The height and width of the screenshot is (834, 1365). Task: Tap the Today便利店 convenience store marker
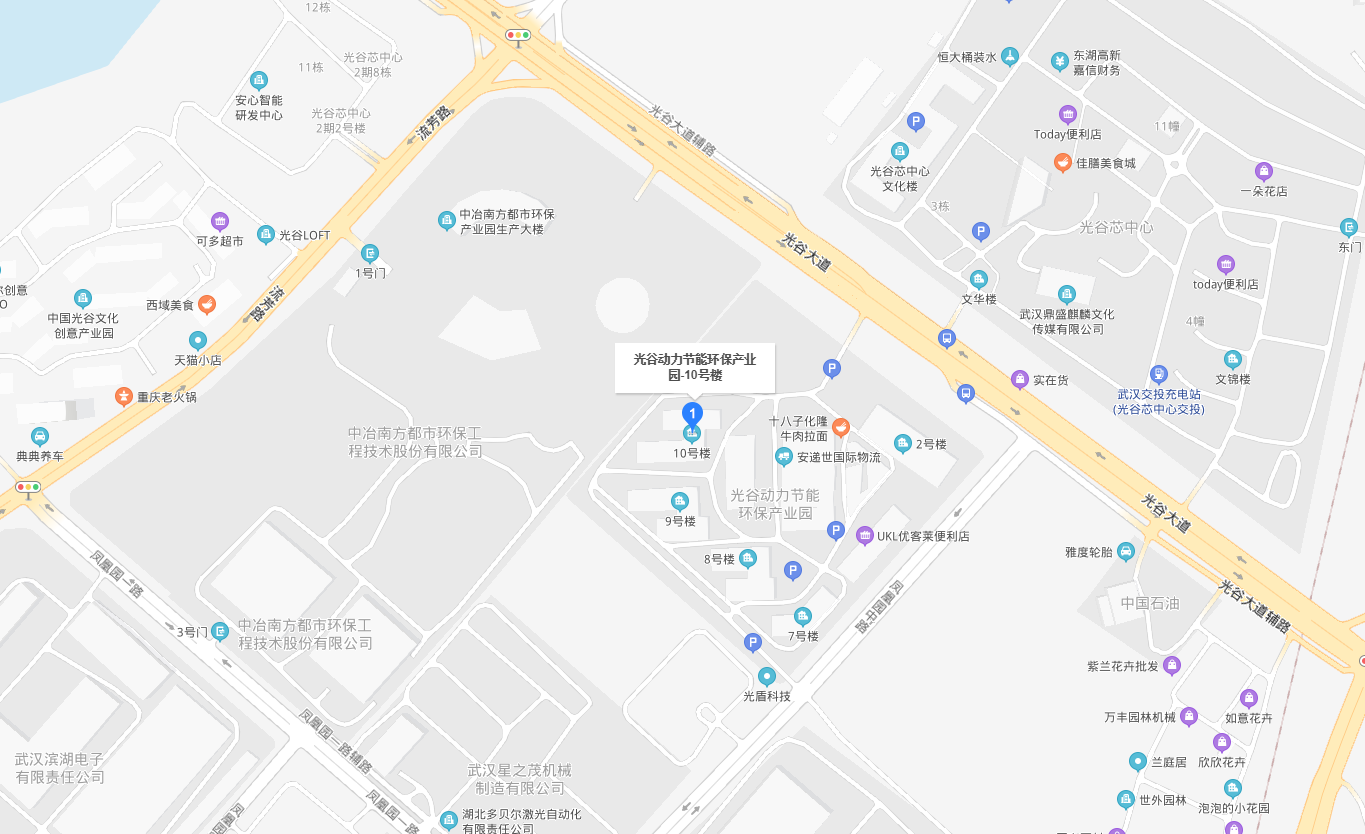1068,114
